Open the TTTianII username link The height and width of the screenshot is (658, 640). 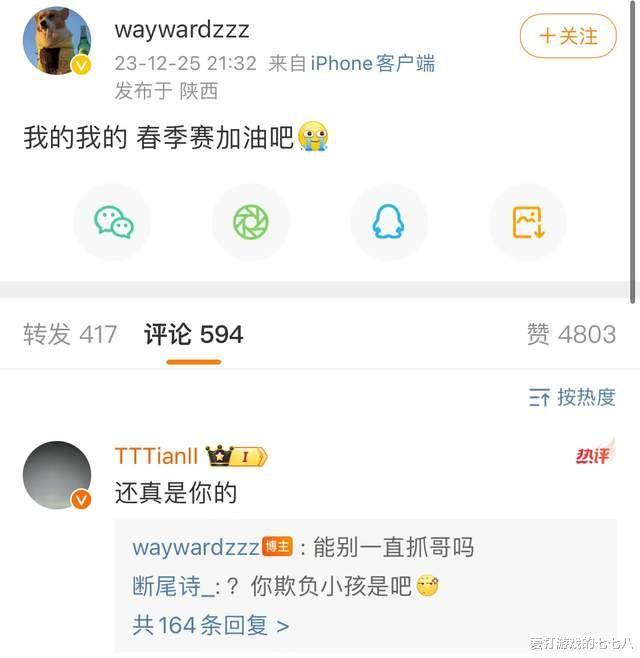coord(157,456)
